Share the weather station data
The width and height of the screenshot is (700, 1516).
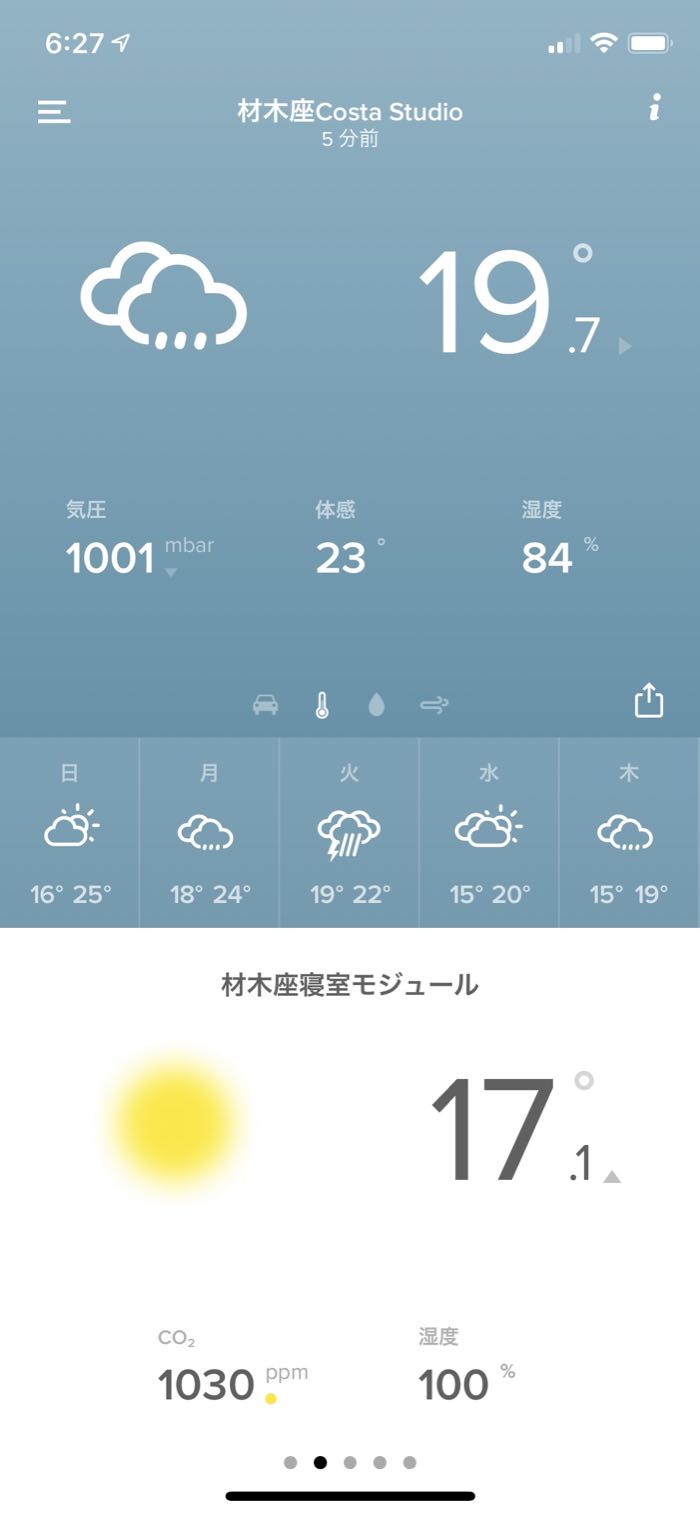pyautogui.click(x=649, y=700)
